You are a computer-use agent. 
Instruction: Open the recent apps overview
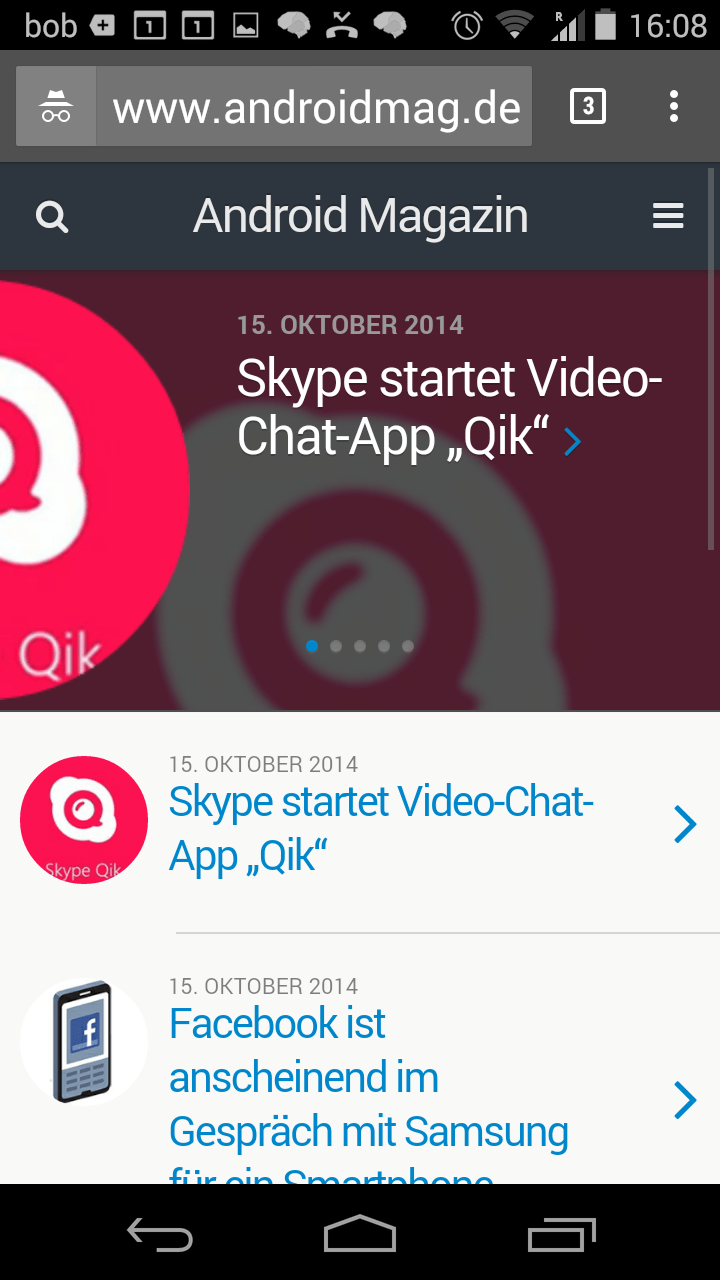pyautogui.click(x=561, y=1235)
